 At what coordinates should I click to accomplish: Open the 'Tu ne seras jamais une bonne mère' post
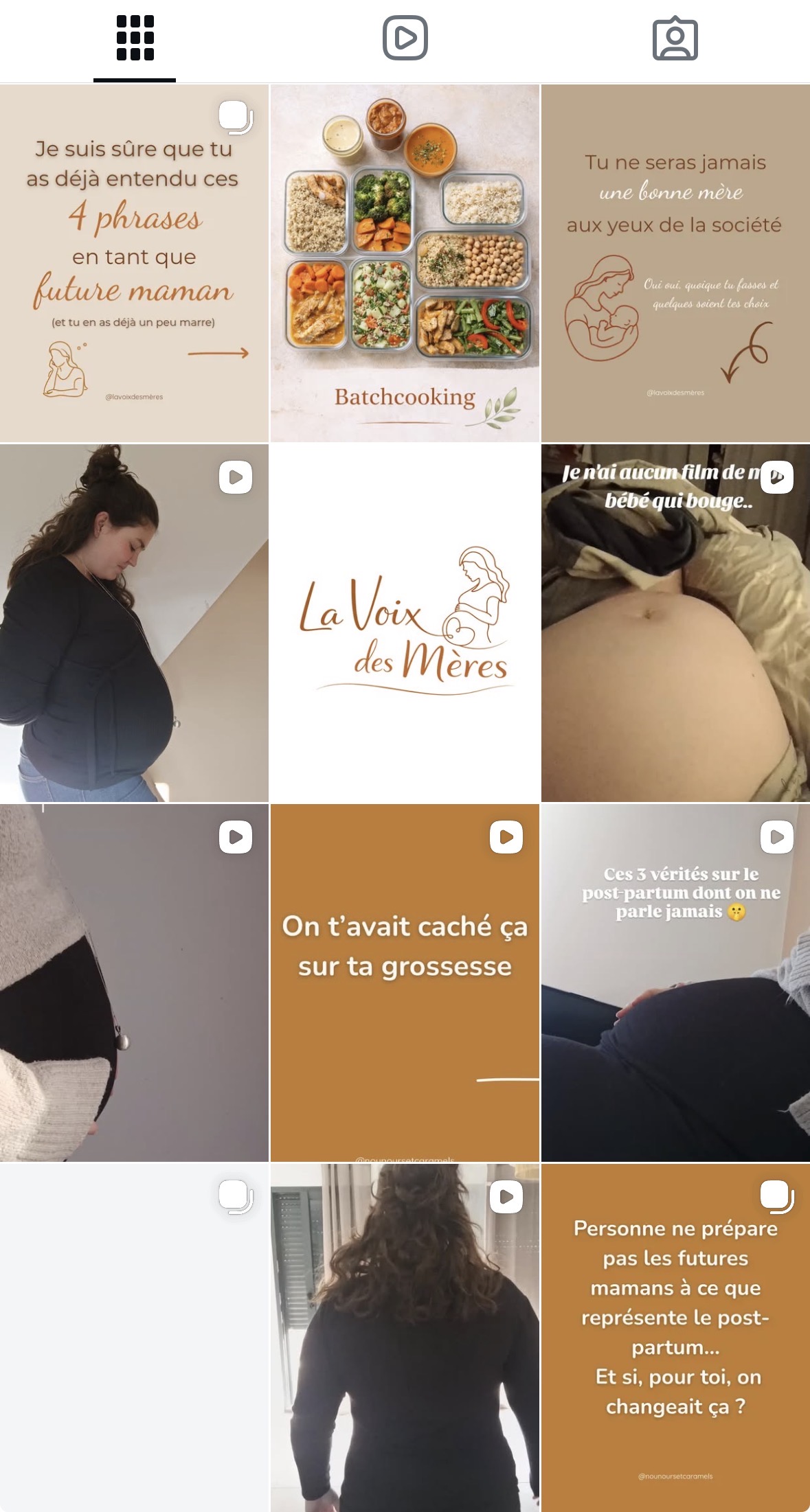pos(675,263)
